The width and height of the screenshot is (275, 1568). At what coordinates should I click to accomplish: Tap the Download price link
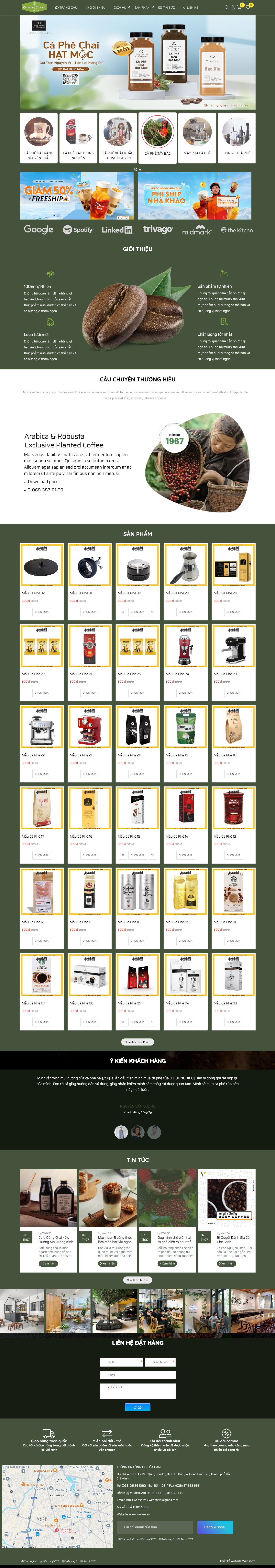43,482
